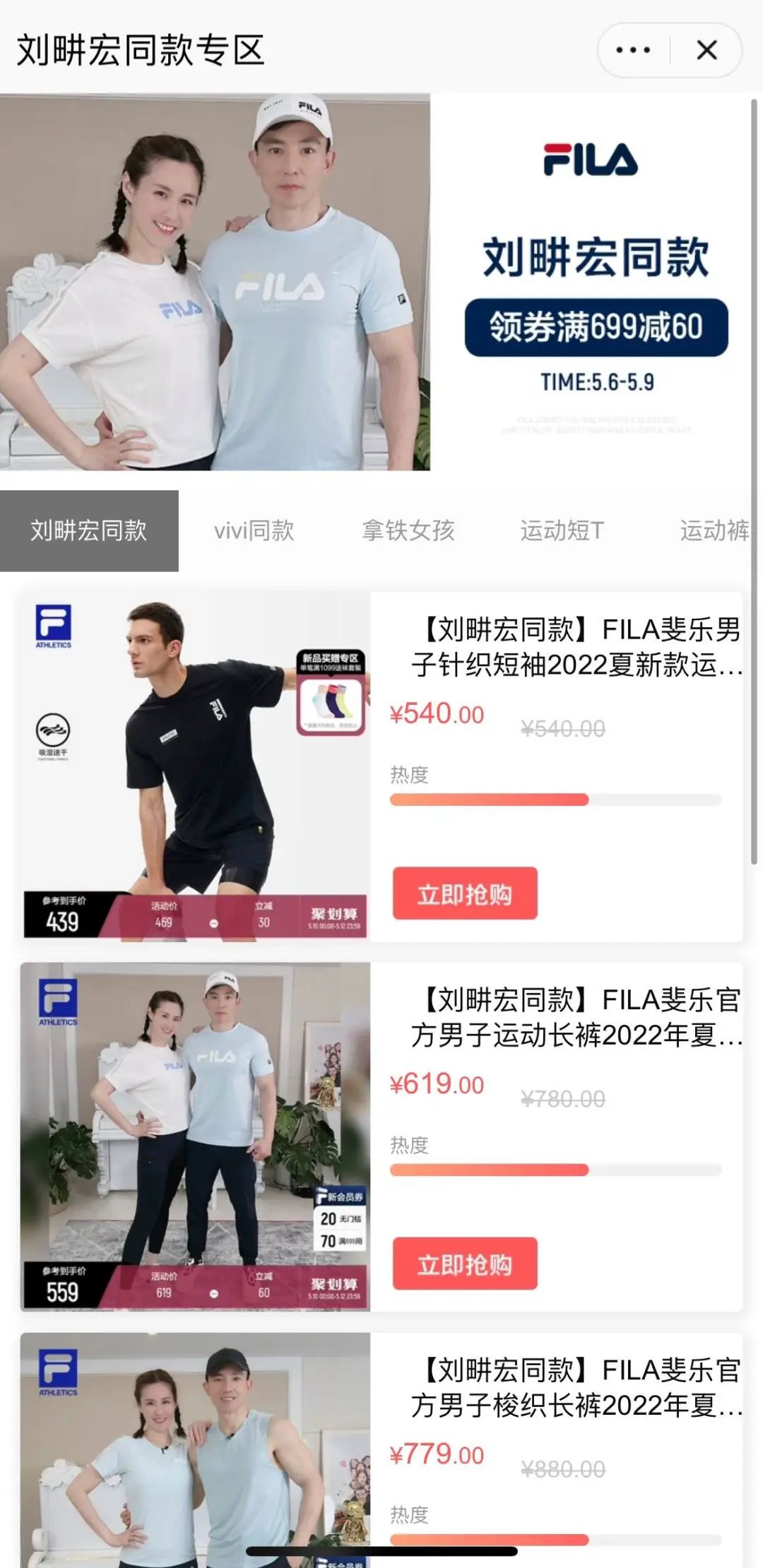Open the 男子运动长裤 product card

pyautogui.click(x=576, y=1017)
